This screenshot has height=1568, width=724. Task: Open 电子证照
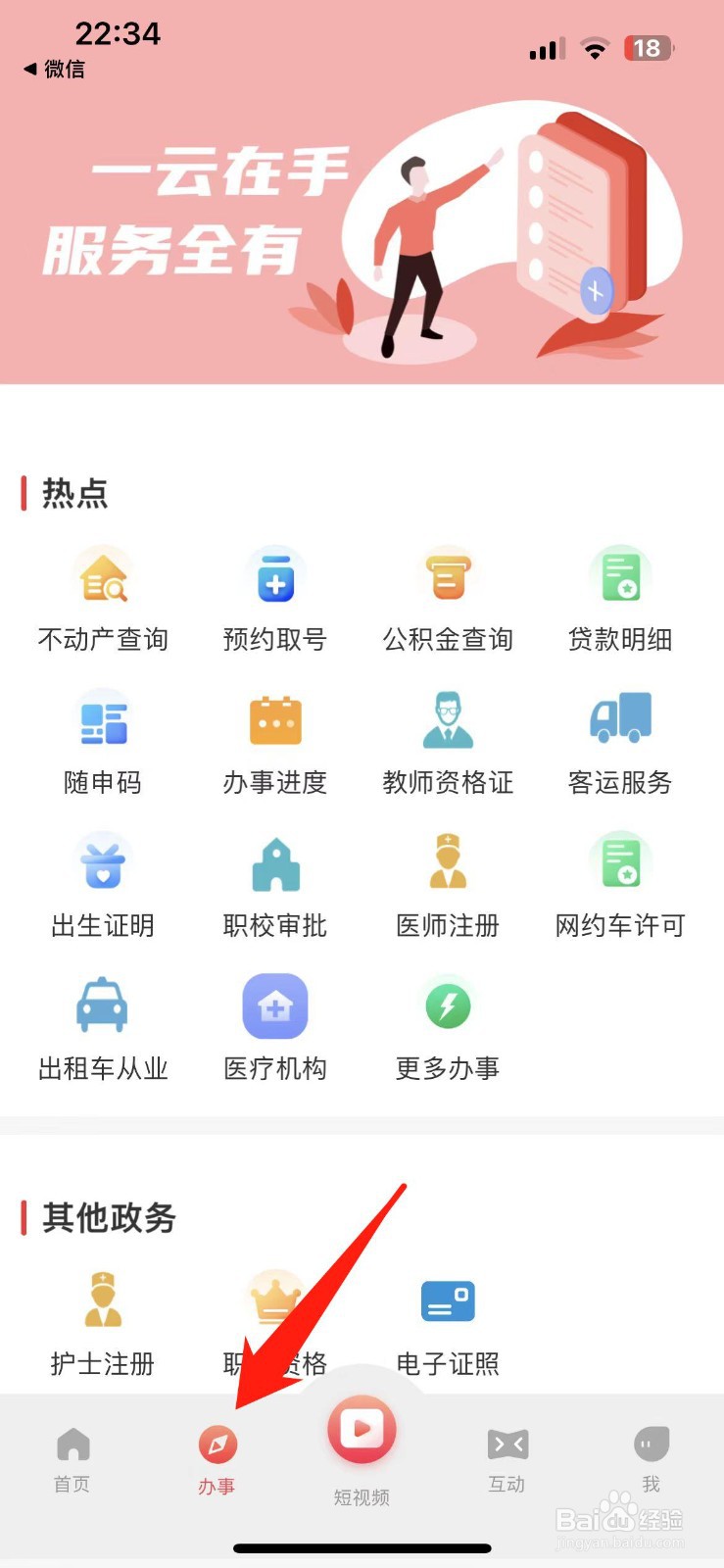[448, 1323]
